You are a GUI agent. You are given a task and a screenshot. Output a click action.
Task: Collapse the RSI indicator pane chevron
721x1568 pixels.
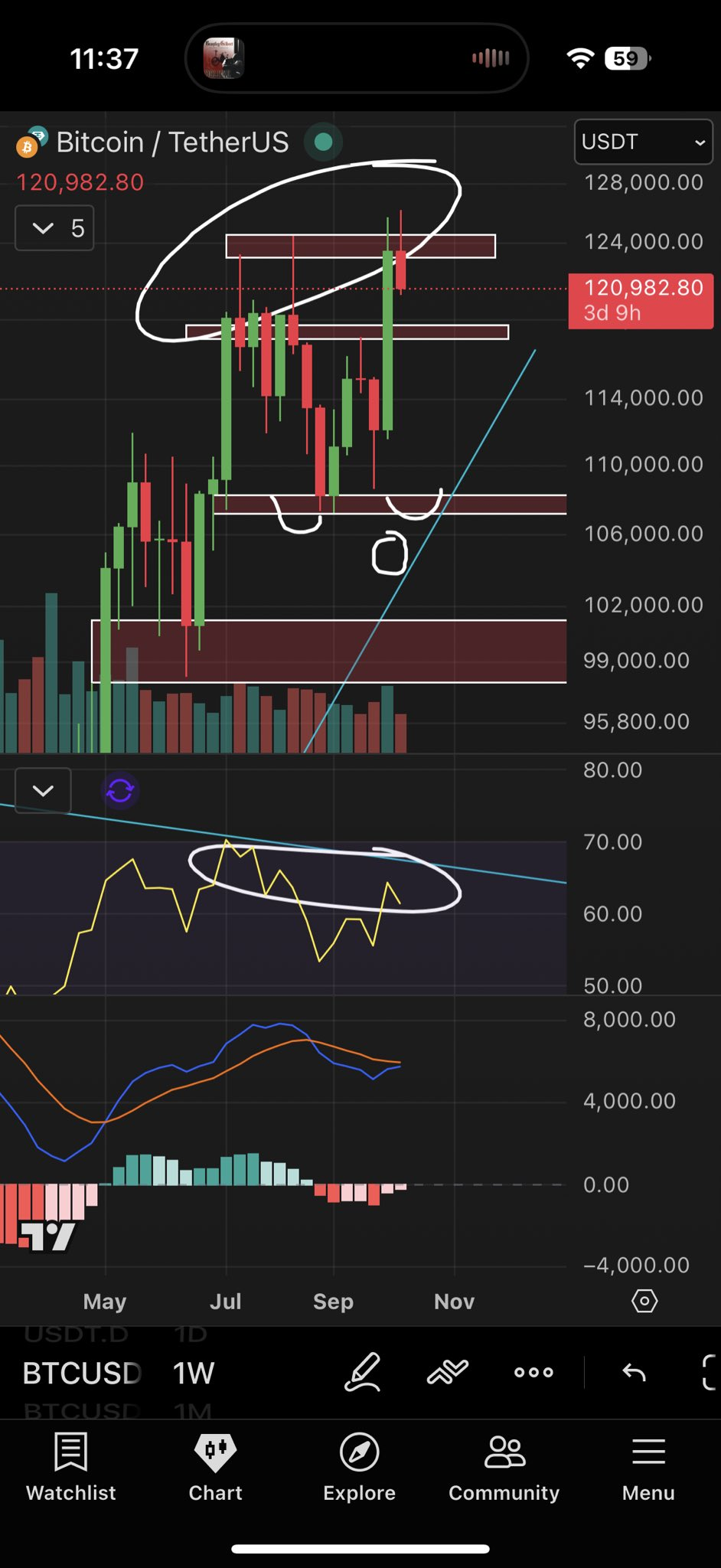click(x=43, y=790)
